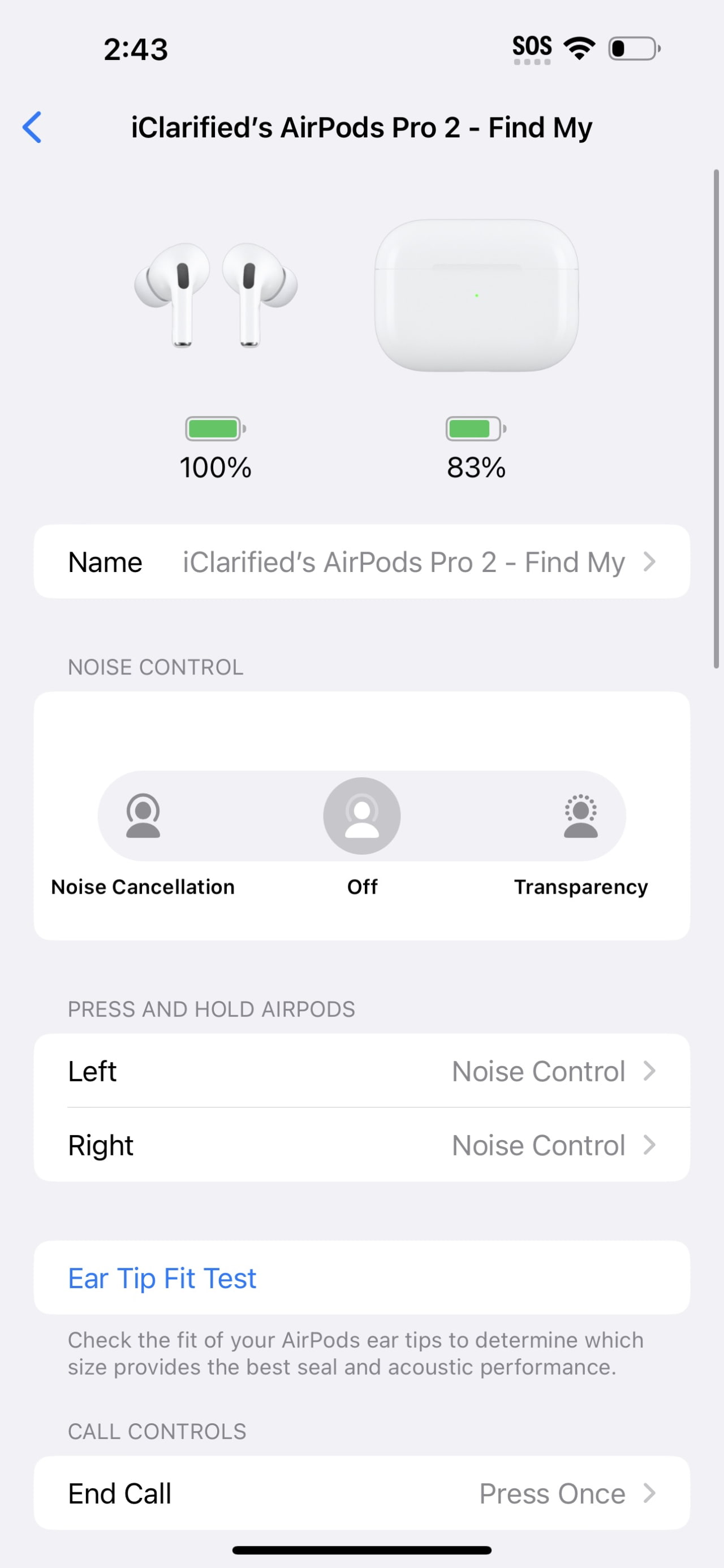Tap the home indicator bar
The height and width of the screenshot is (1568, 724).
tap(361, 1549)
